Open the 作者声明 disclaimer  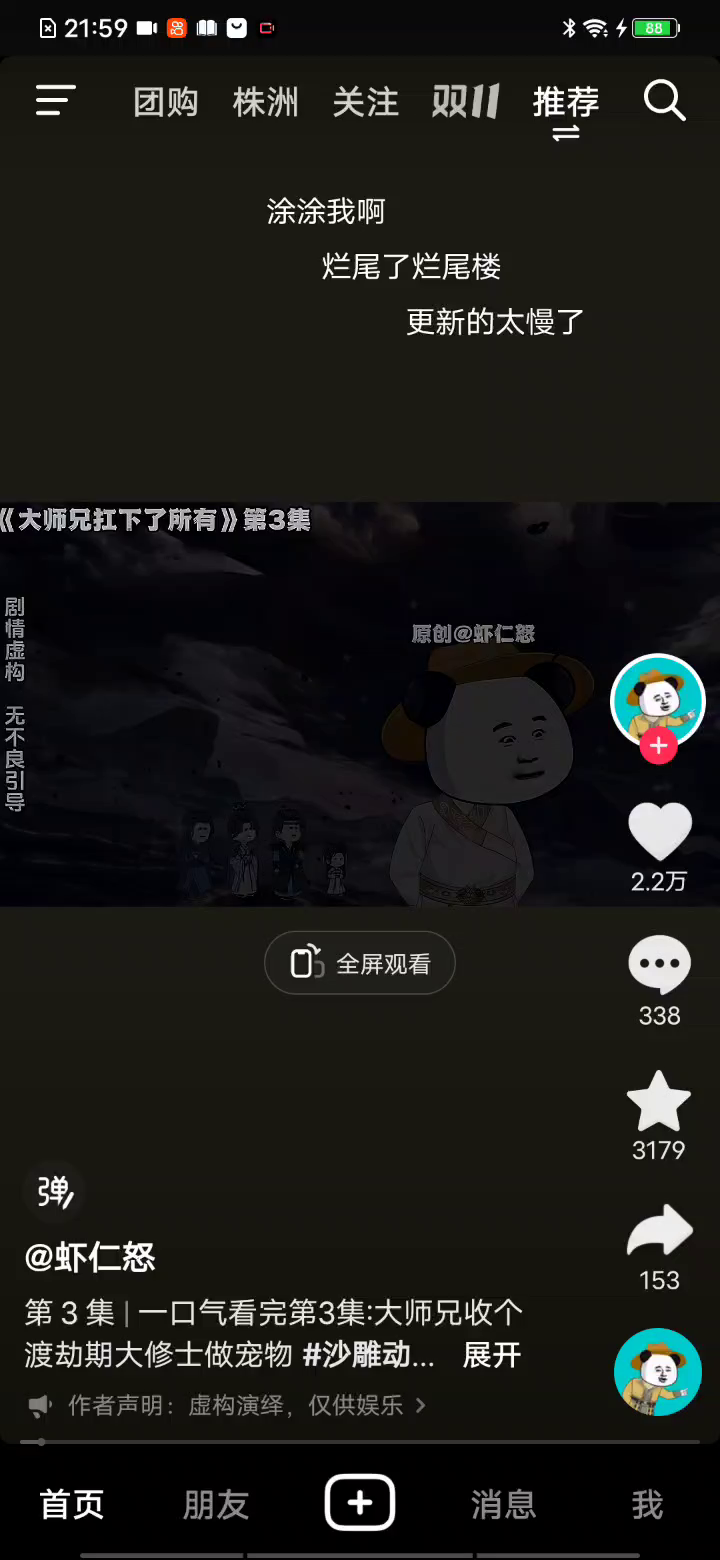pyautogui.click(x=240, y=1406)
